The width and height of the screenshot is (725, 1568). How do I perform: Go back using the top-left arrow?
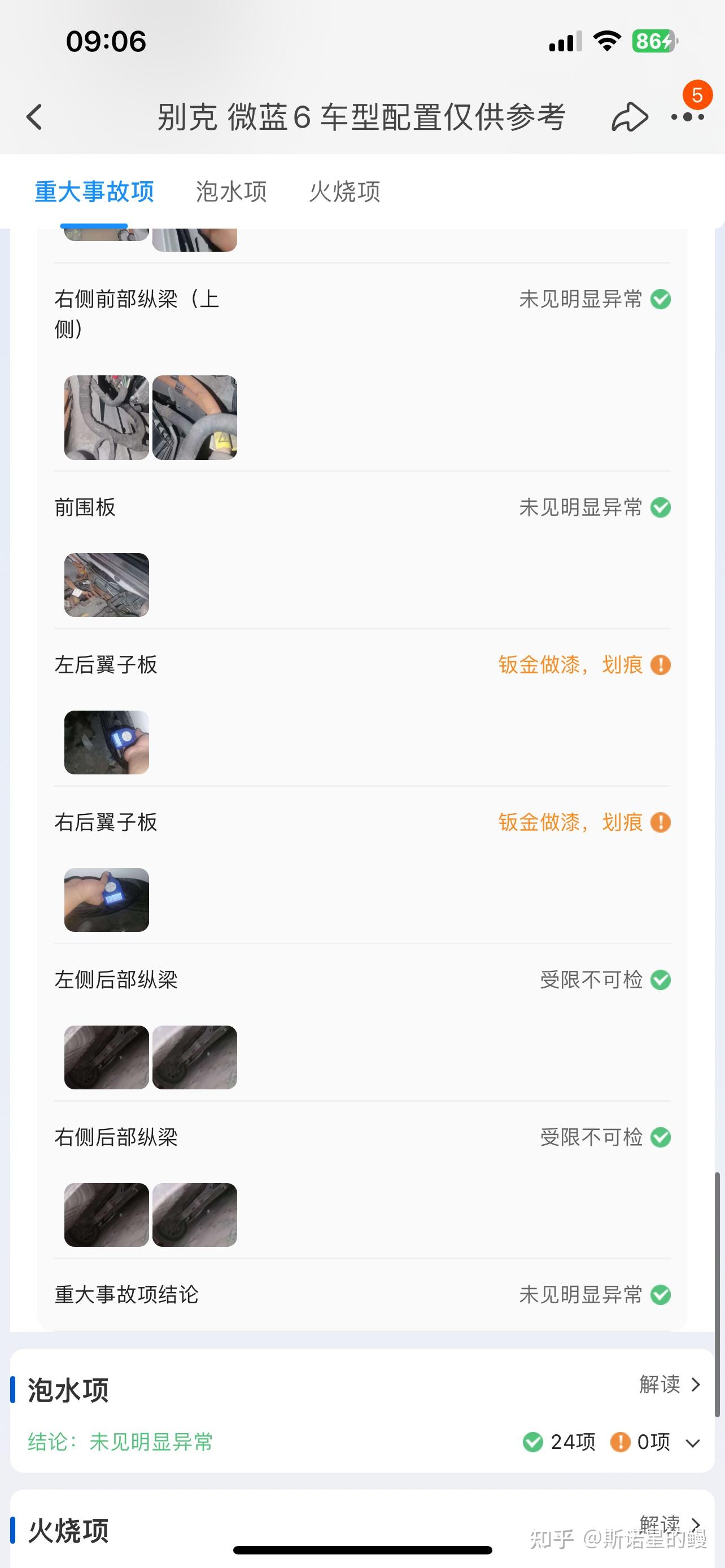tap(34, 117)
